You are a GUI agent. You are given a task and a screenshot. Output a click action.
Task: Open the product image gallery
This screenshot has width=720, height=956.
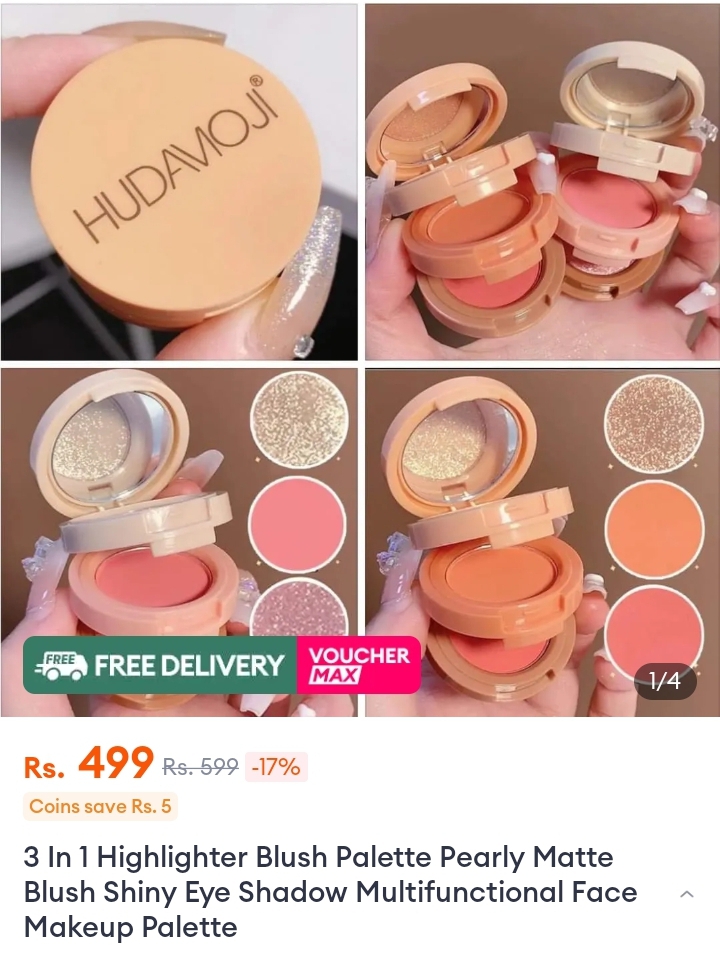(x=360, y=360)
